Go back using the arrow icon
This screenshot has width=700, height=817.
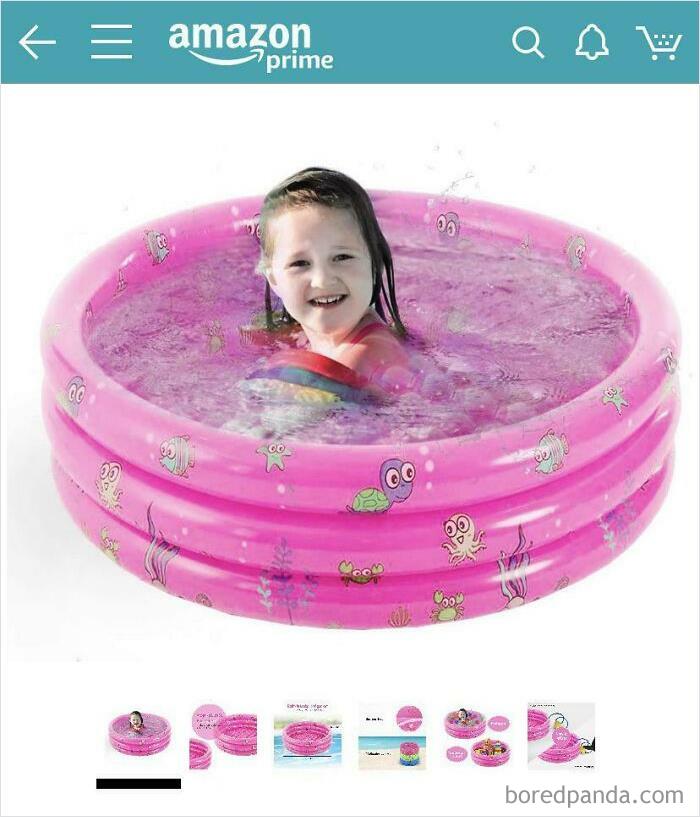click(37, 42)
